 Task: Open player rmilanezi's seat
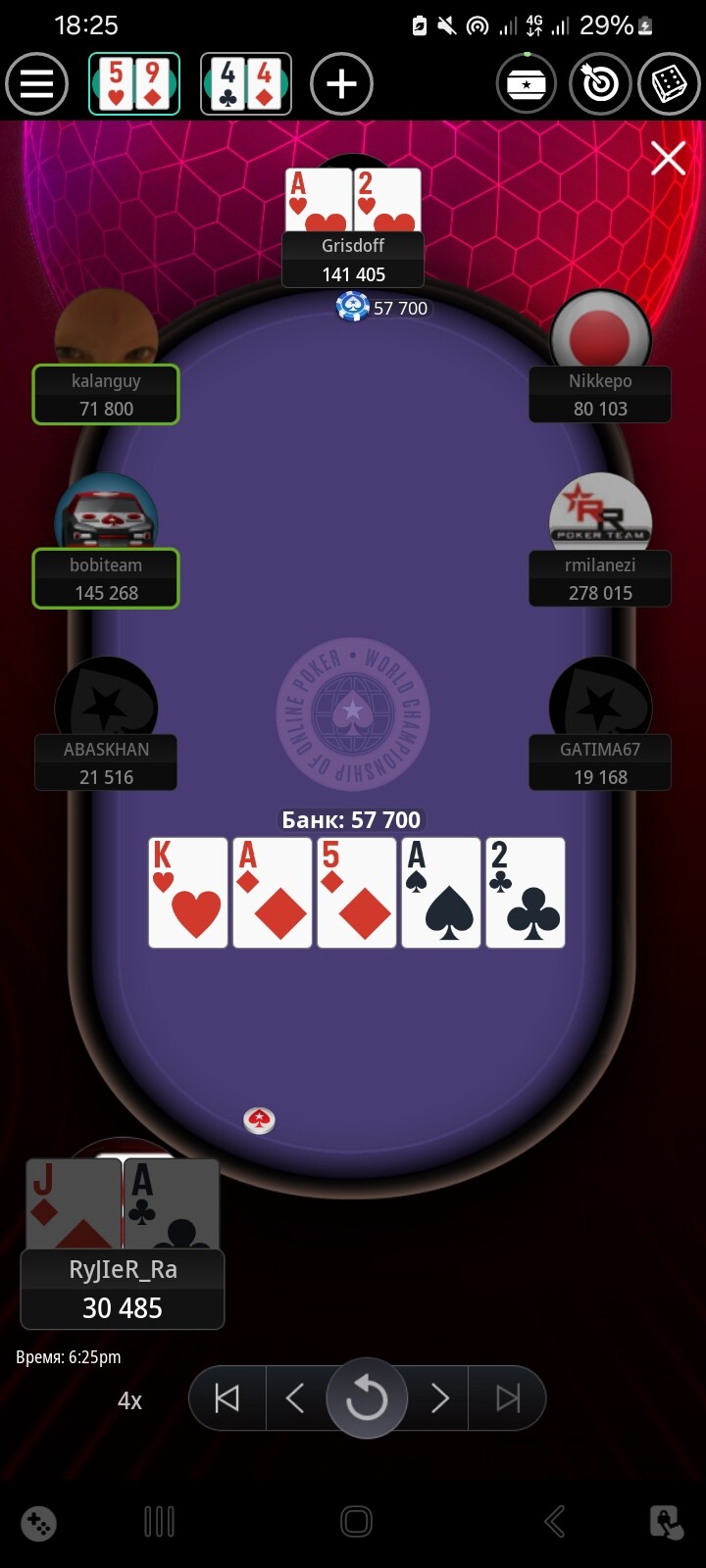tap(600, 578)
